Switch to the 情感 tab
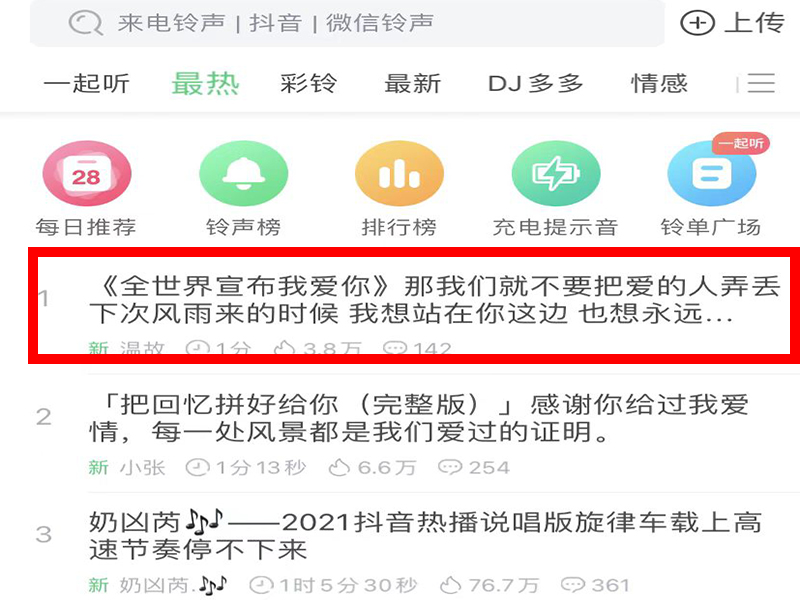 pyautogui.click(x=659, y=84)
